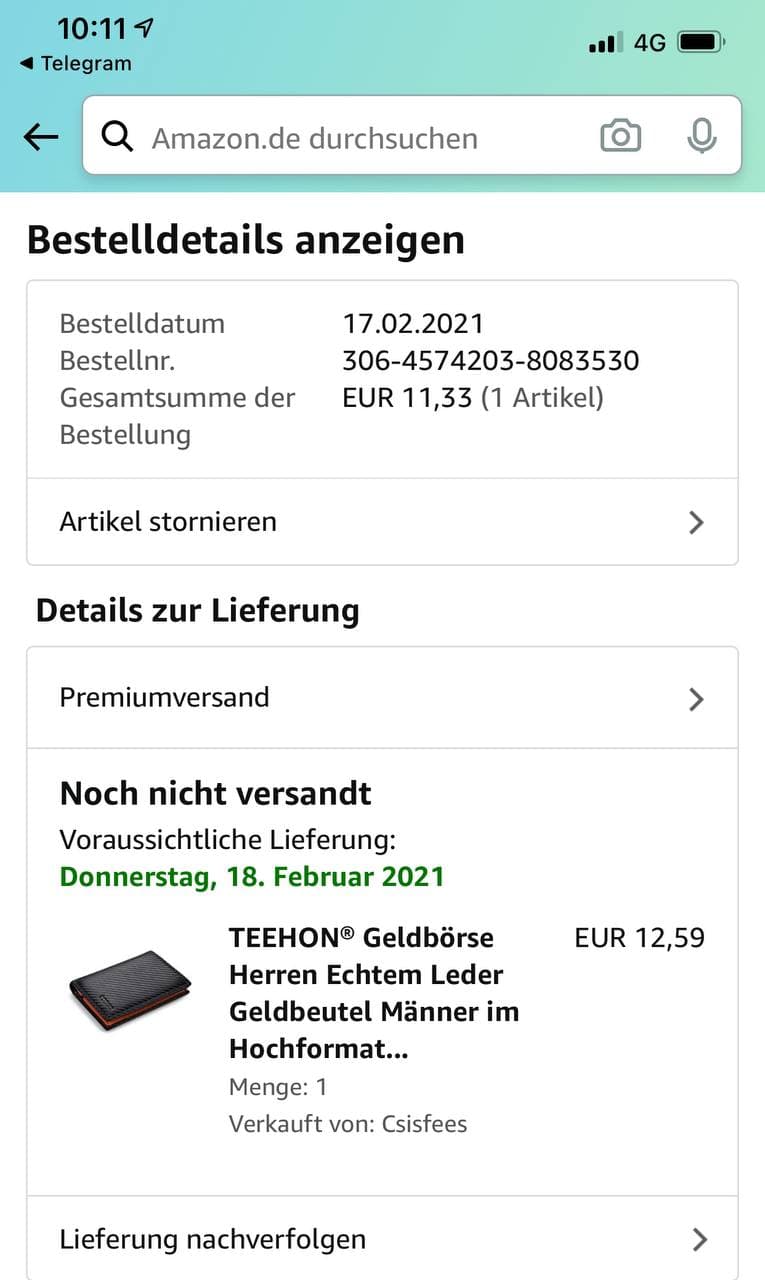Go back with the arrow icon
This screenshot has width=765, height=1280.
click(41, 137)
